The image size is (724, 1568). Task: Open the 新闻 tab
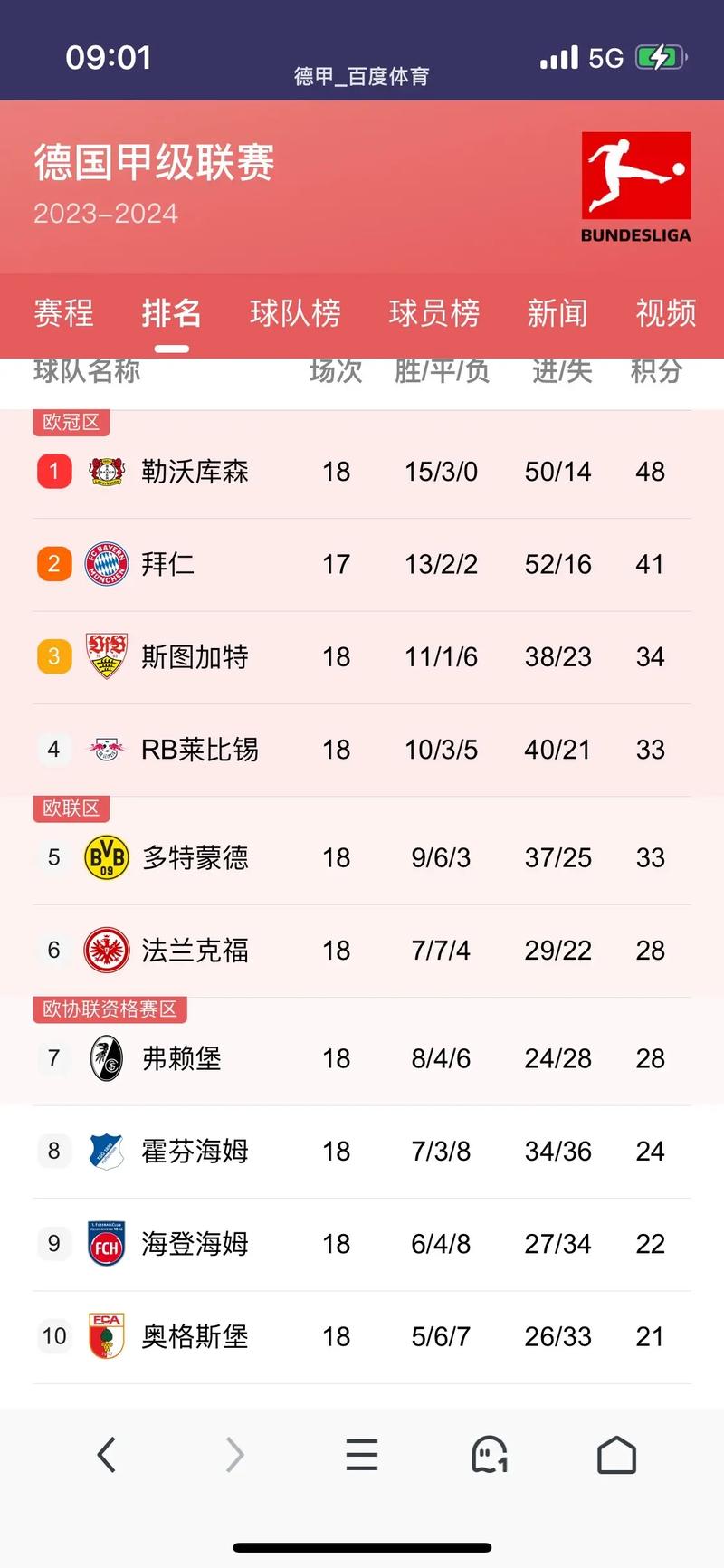click(x=557, y=313)
